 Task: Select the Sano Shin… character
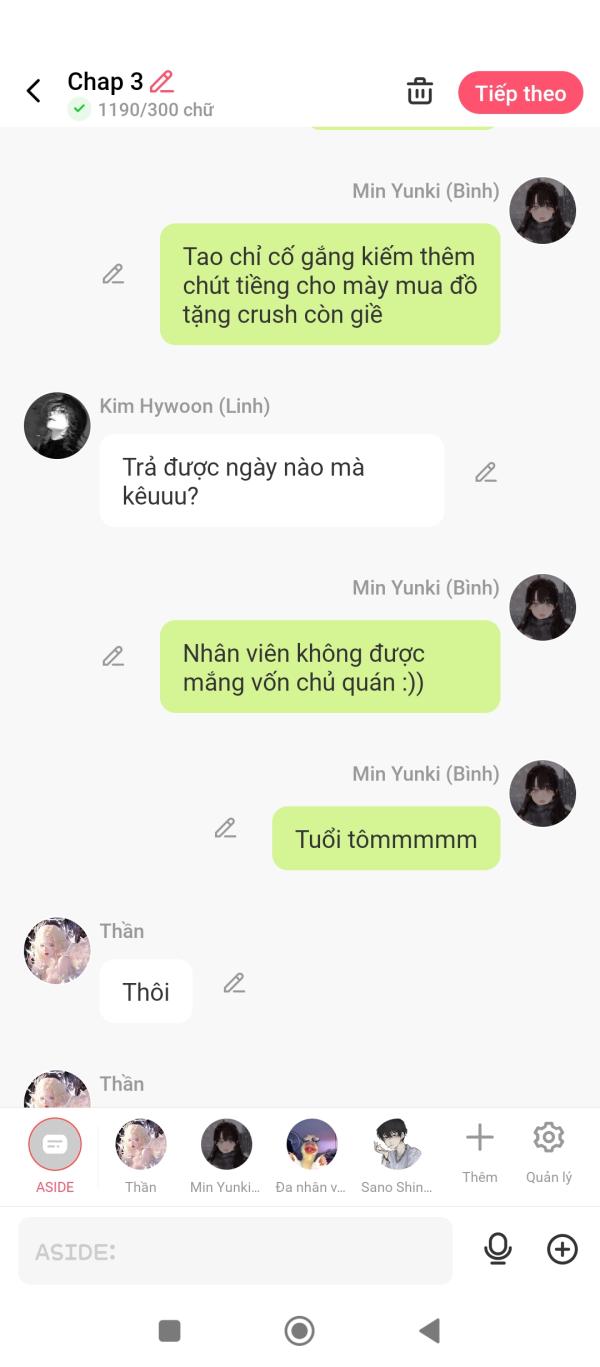[397, 1156]
